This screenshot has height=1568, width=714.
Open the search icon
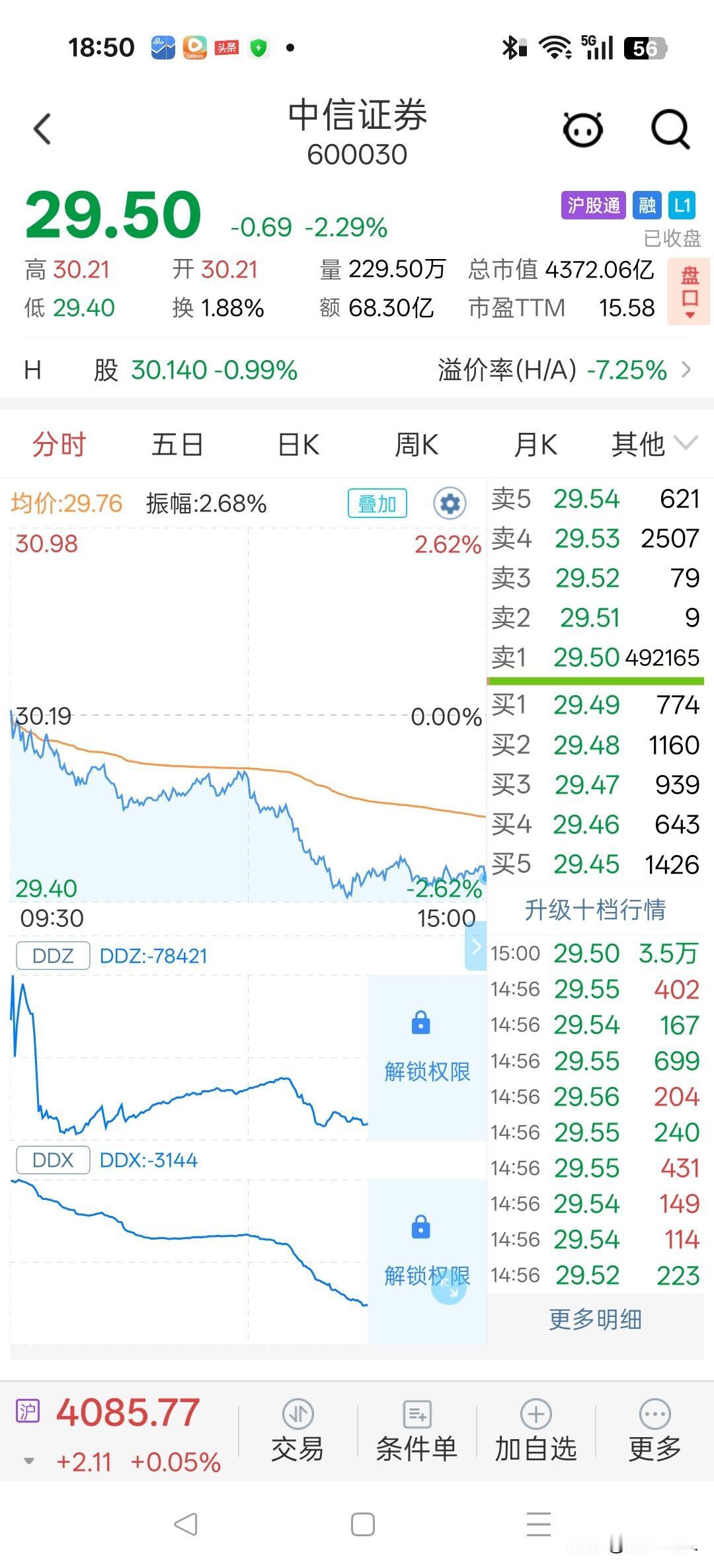[670, 129]
